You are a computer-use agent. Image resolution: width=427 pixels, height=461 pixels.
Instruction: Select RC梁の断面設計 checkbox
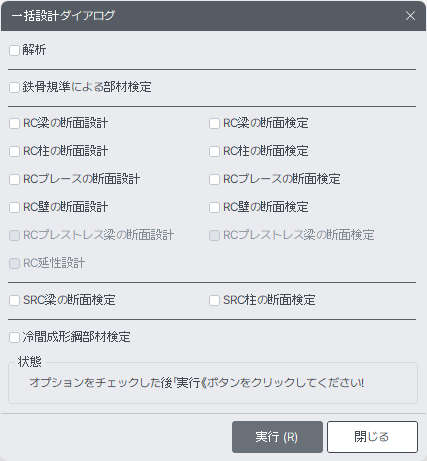14,123
